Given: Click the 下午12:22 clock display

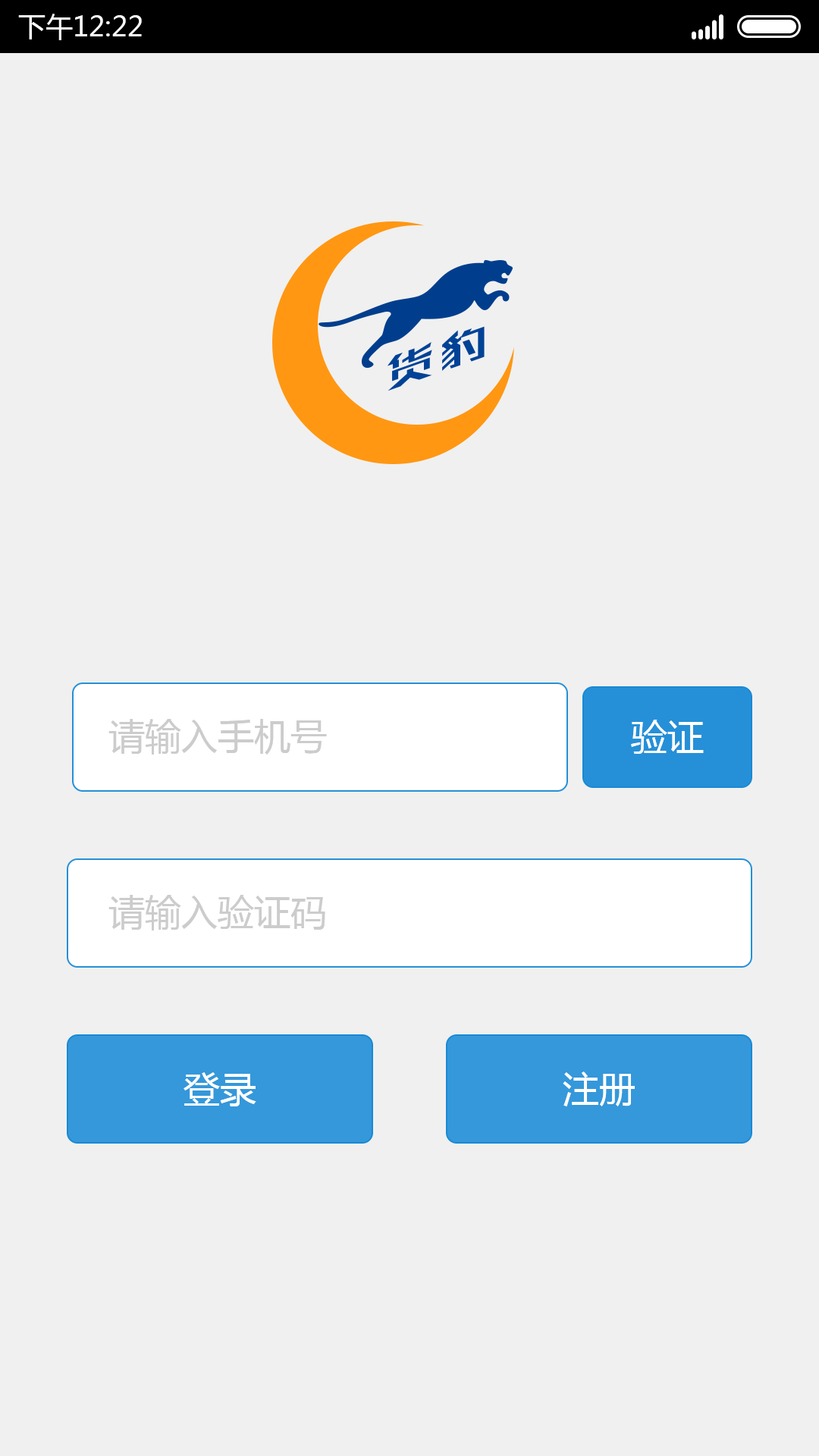Looking at the screenshot, I should 80,27.
